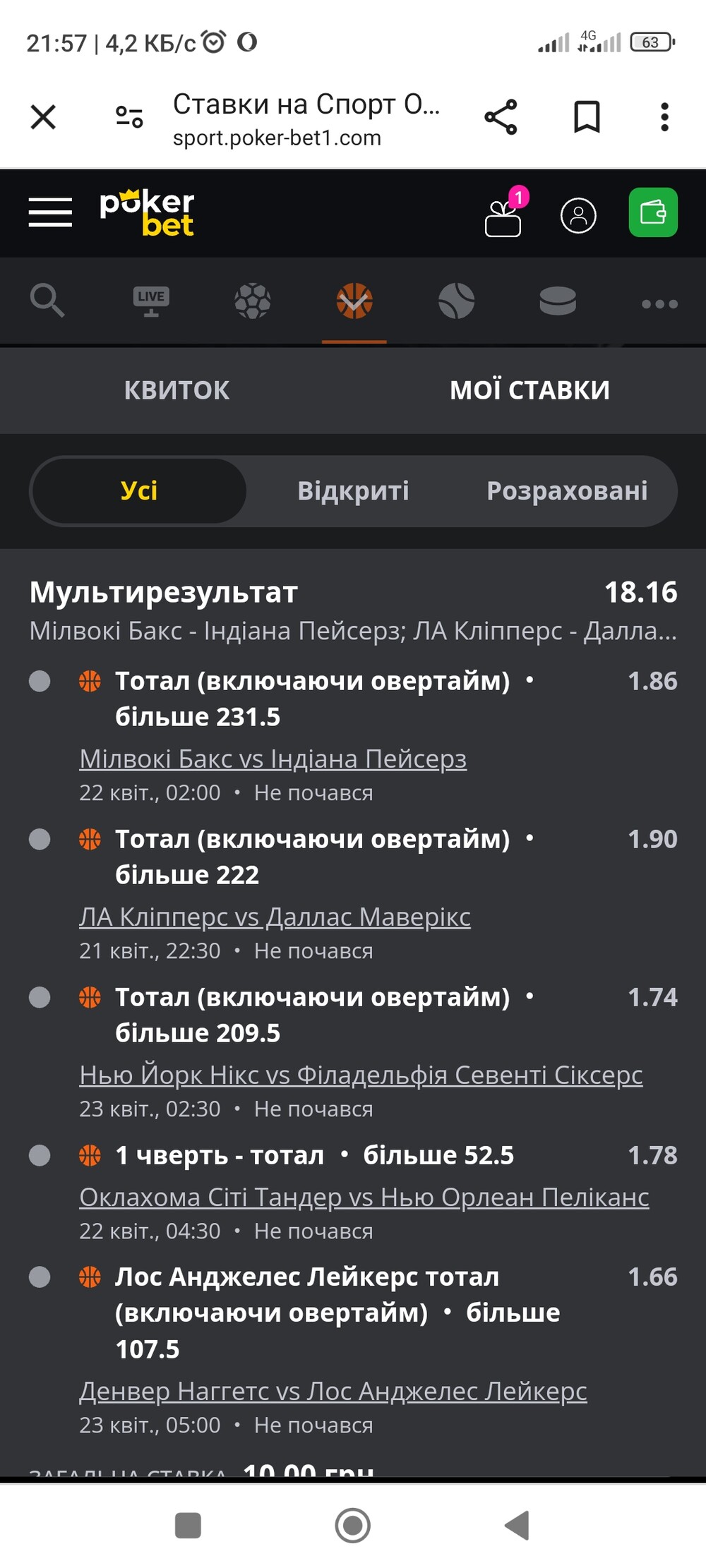Filter bets by Відкриті
706x1568 pixels.
pyautogui.click(x=353, y=490)
